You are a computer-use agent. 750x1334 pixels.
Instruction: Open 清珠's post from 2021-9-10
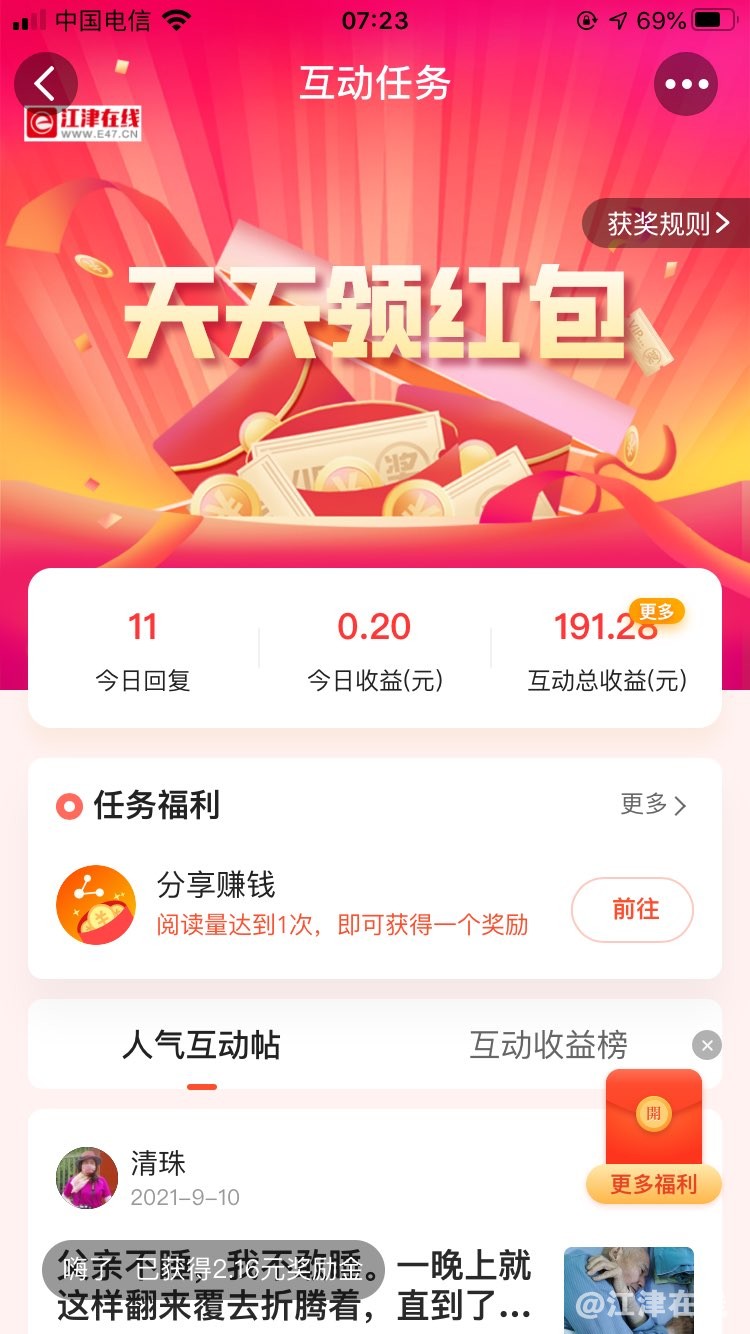pos(300,1285)
